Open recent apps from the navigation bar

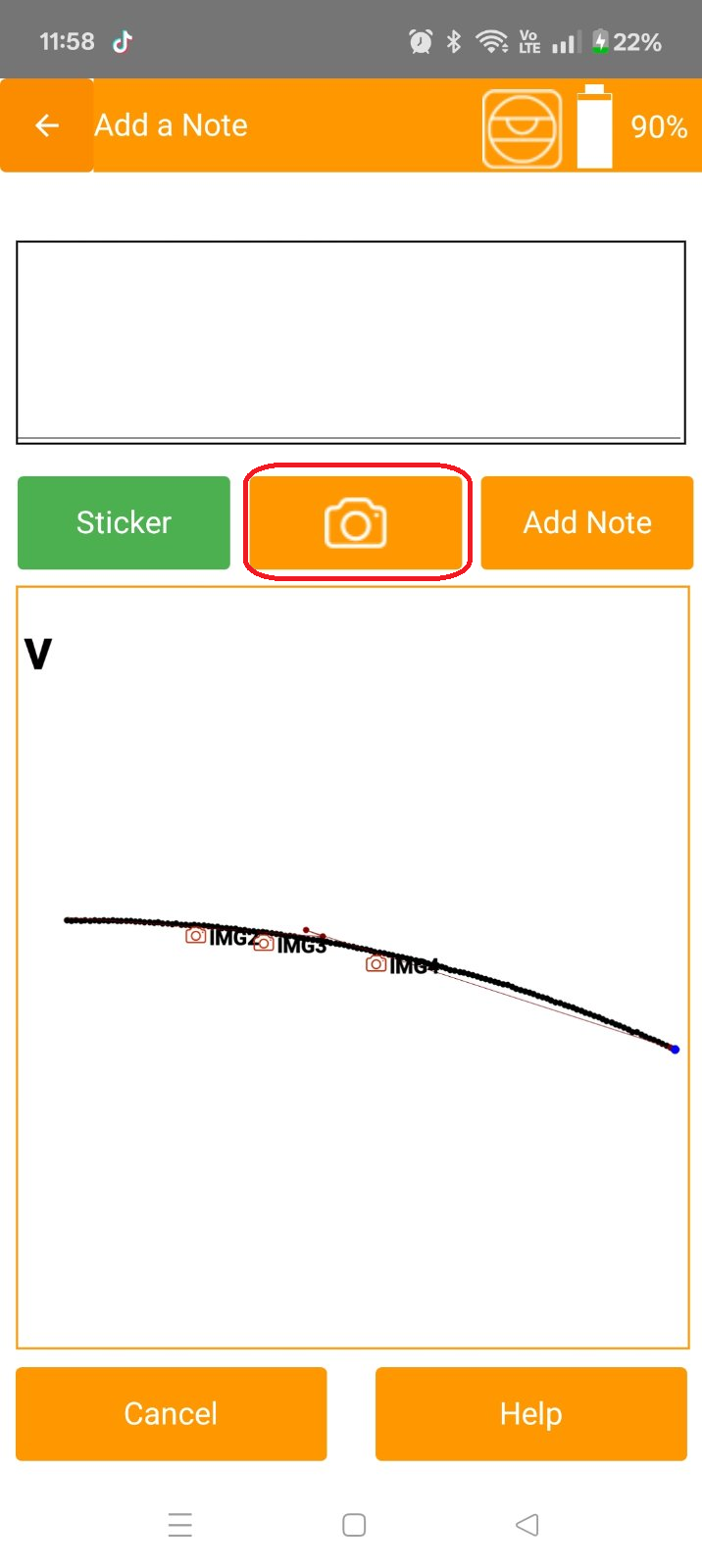point(180,1525)
